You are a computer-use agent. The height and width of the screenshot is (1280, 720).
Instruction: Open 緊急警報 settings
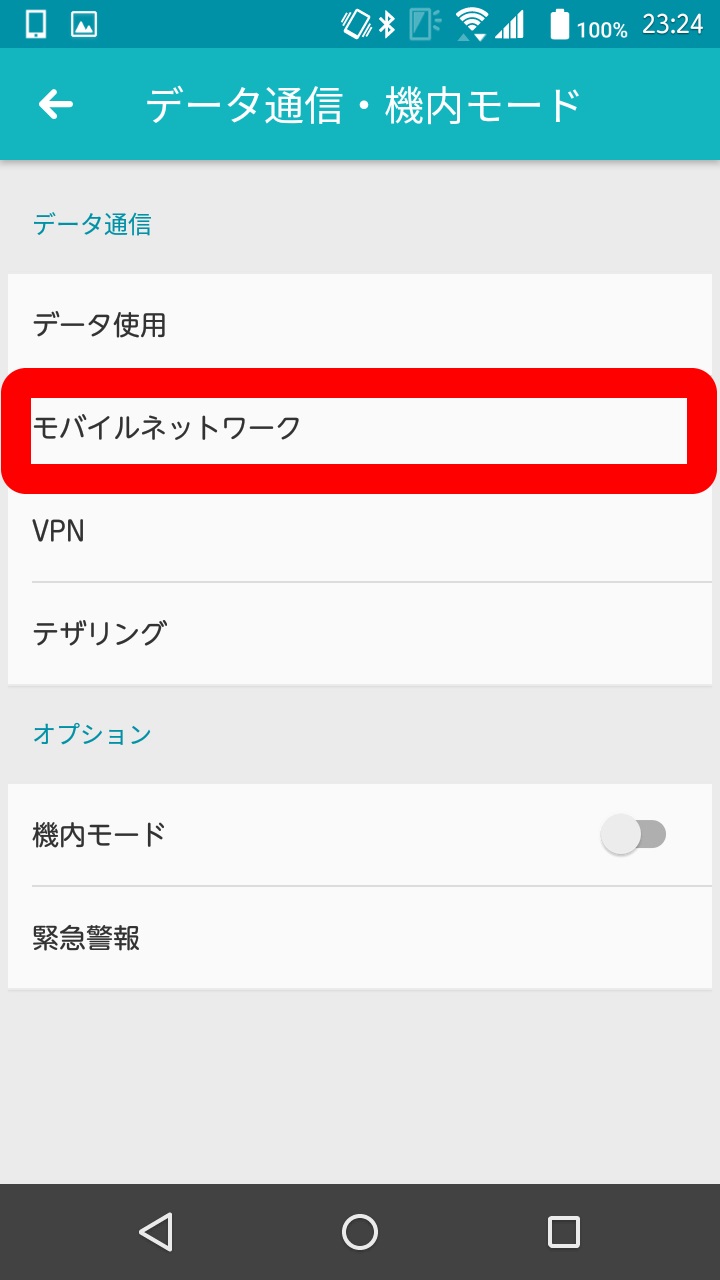pyautogui.click(x=360, y=938)
